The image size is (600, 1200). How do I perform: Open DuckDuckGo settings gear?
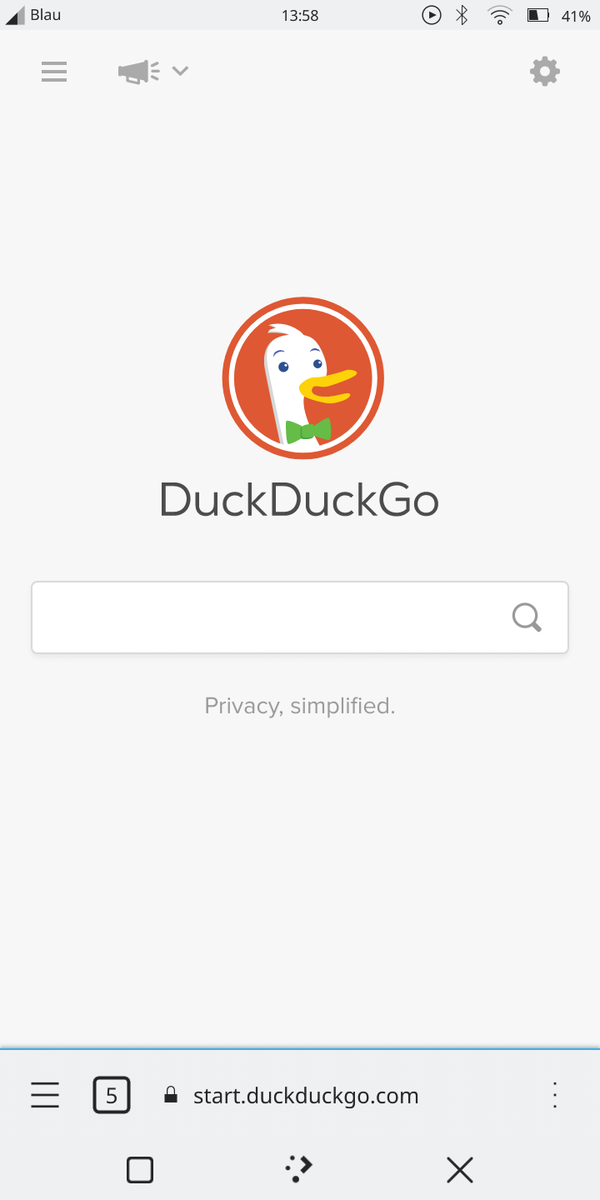pos(544,72)
